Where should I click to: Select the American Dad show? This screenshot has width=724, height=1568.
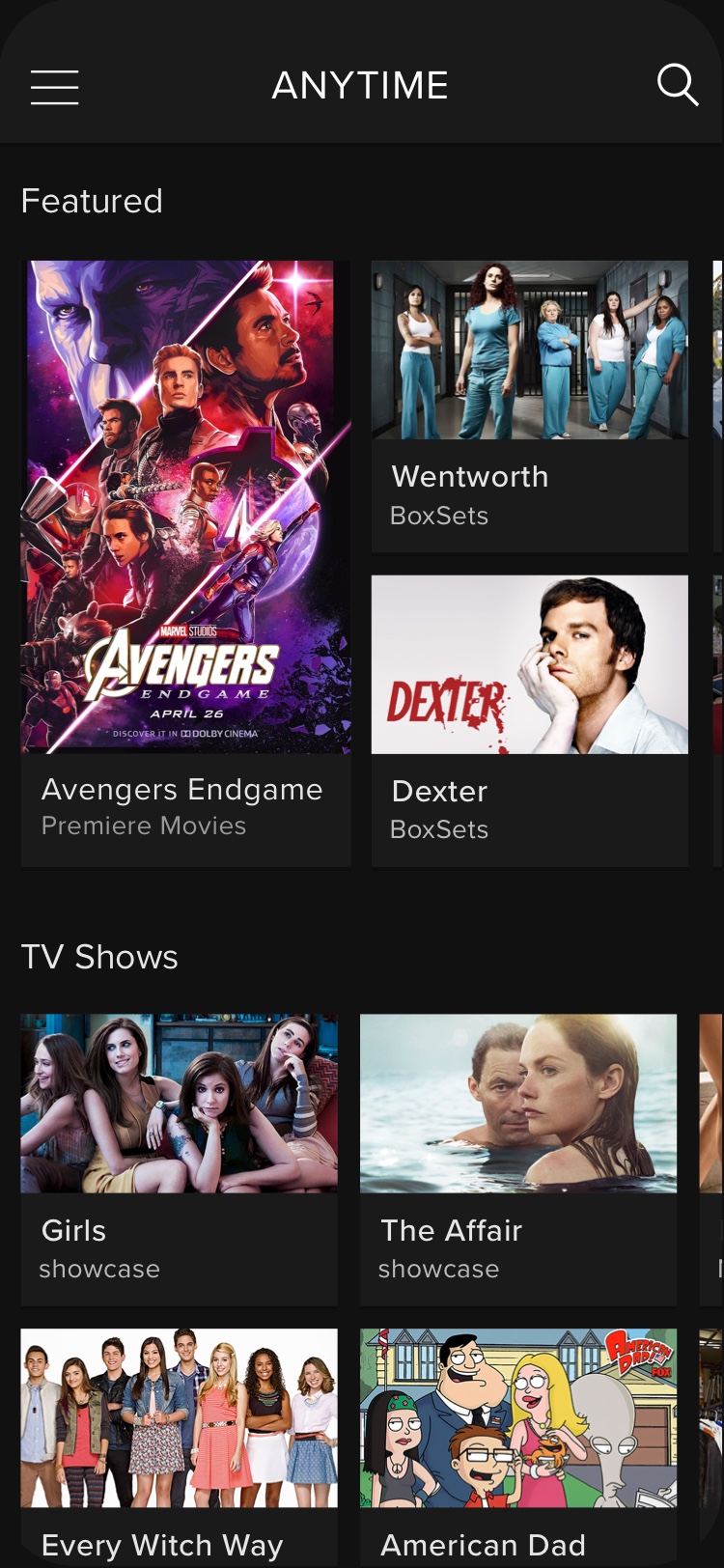tap(518, 1448)
